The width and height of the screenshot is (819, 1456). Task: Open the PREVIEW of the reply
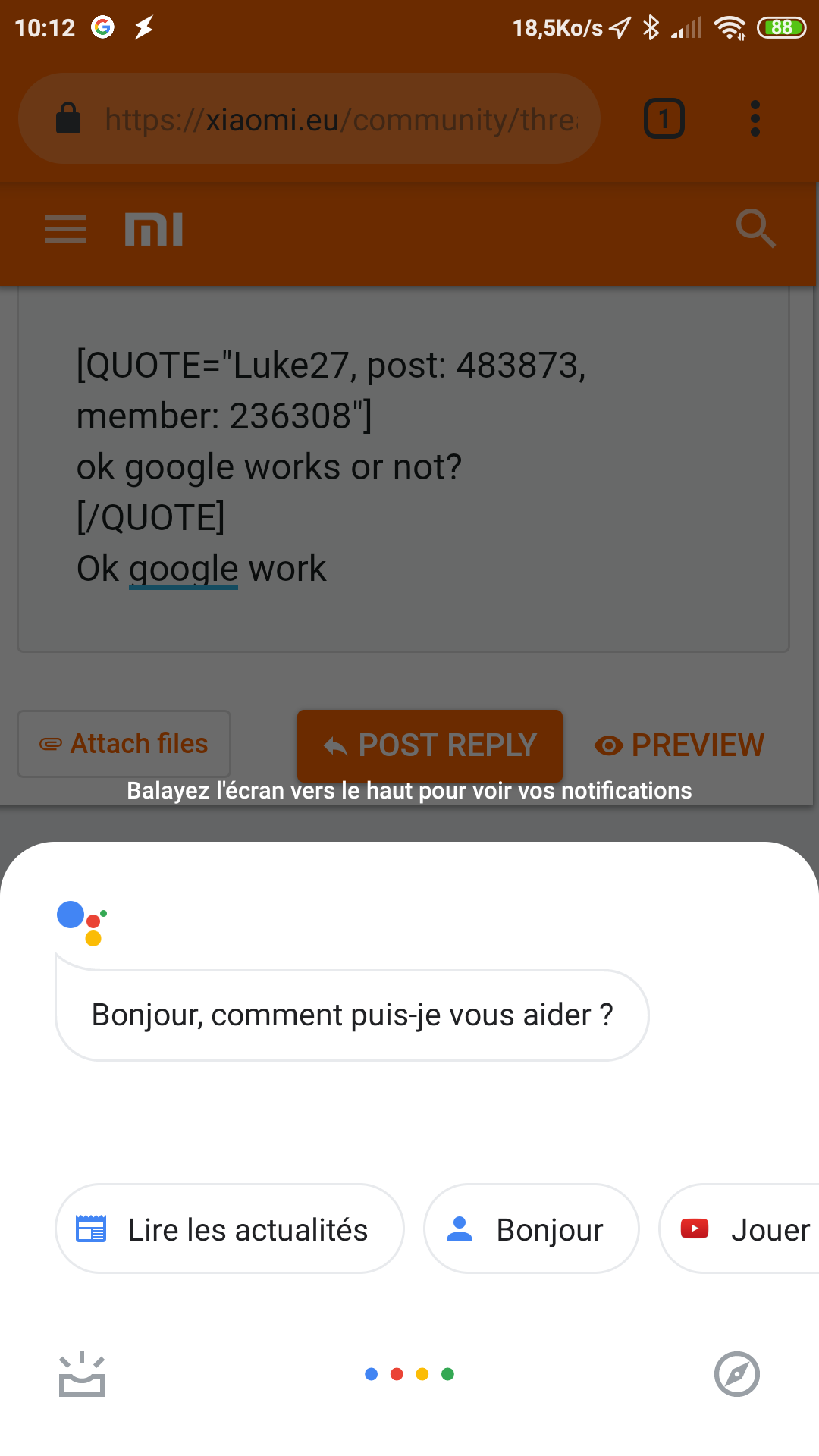click(x=679, y=745)
